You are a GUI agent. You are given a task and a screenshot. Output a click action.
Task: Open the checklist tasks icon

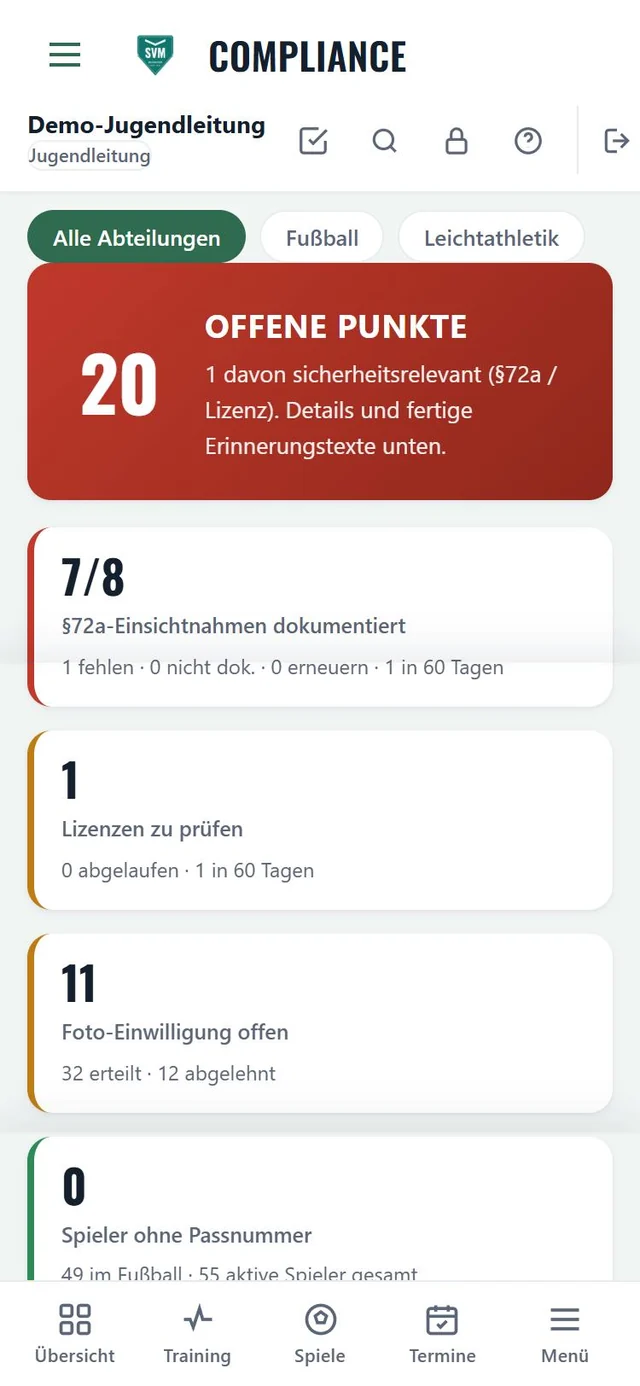point(314,141)
